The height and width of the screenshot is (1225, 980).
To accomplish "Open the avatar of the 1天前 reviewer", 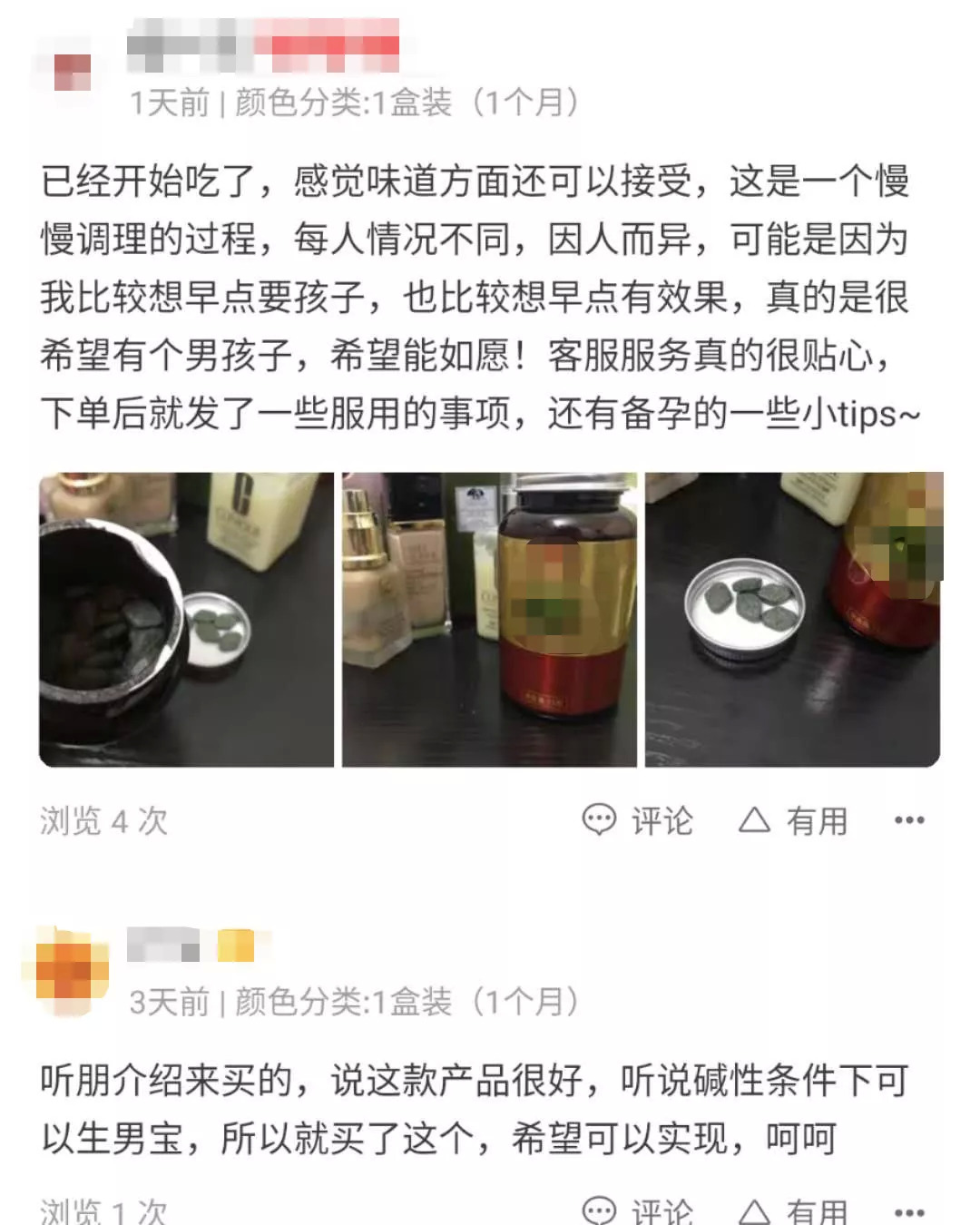I will [x=72, y=72].
